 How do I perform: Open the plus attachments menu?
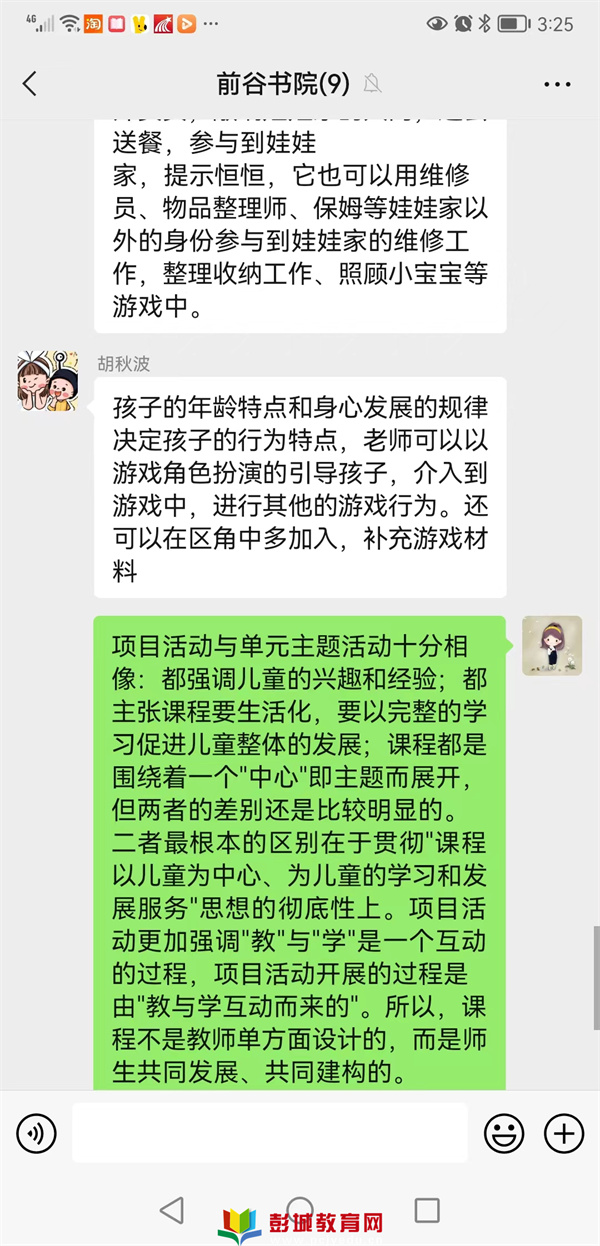point(564,1133)
